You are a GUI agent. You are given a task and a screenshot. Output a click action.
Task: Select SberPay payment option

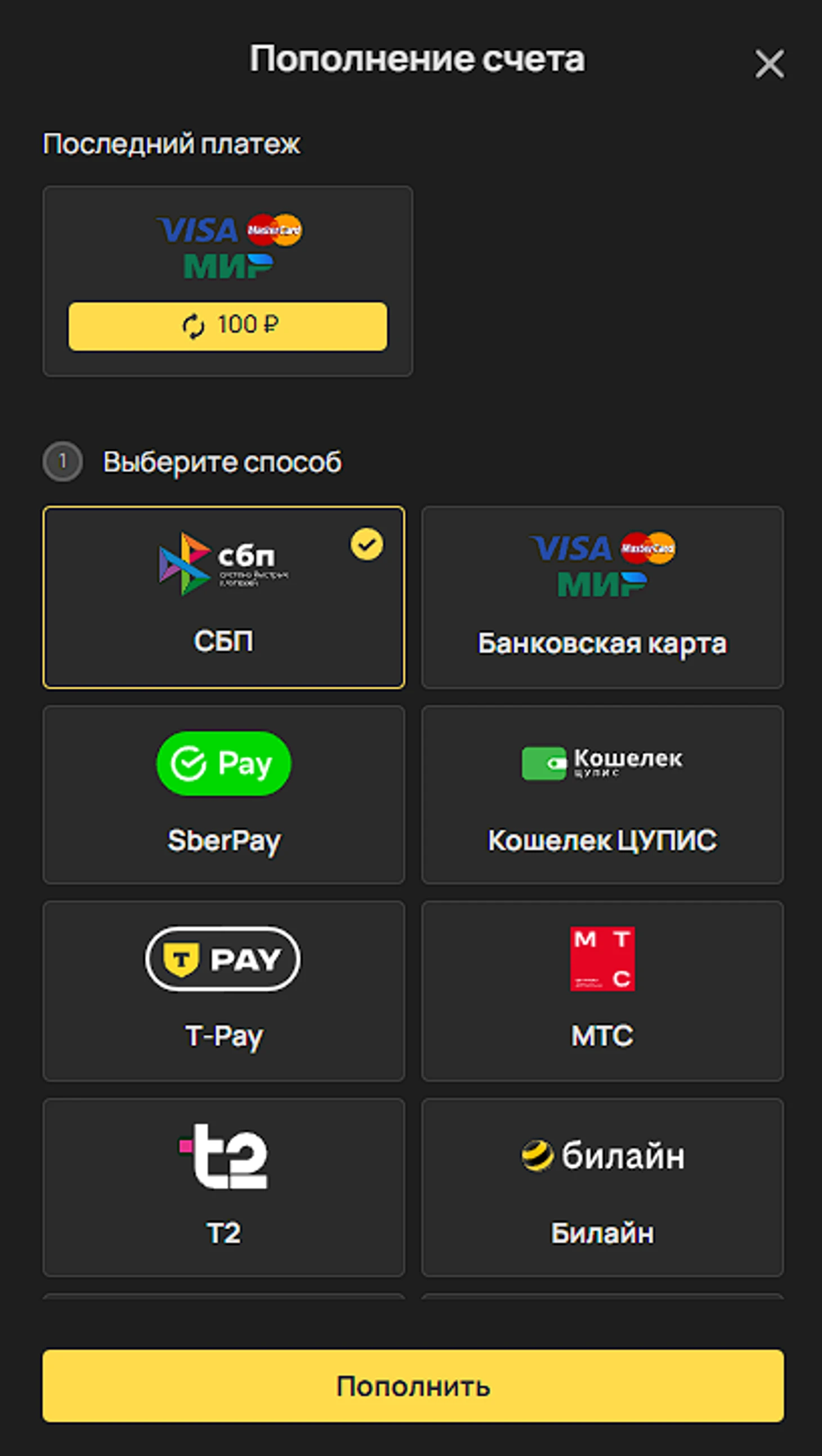(x=224, y=794)
